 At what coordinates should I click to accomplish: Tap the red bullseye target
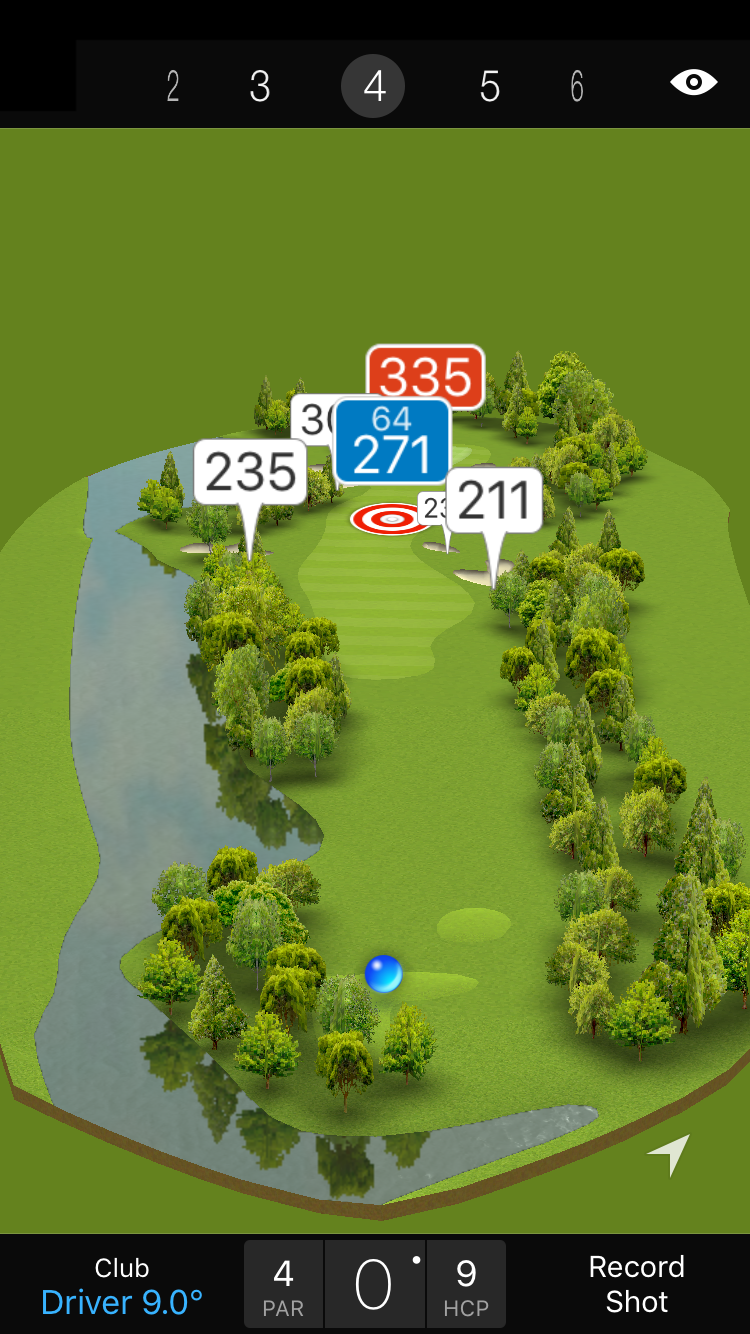(x=389, y=518)
